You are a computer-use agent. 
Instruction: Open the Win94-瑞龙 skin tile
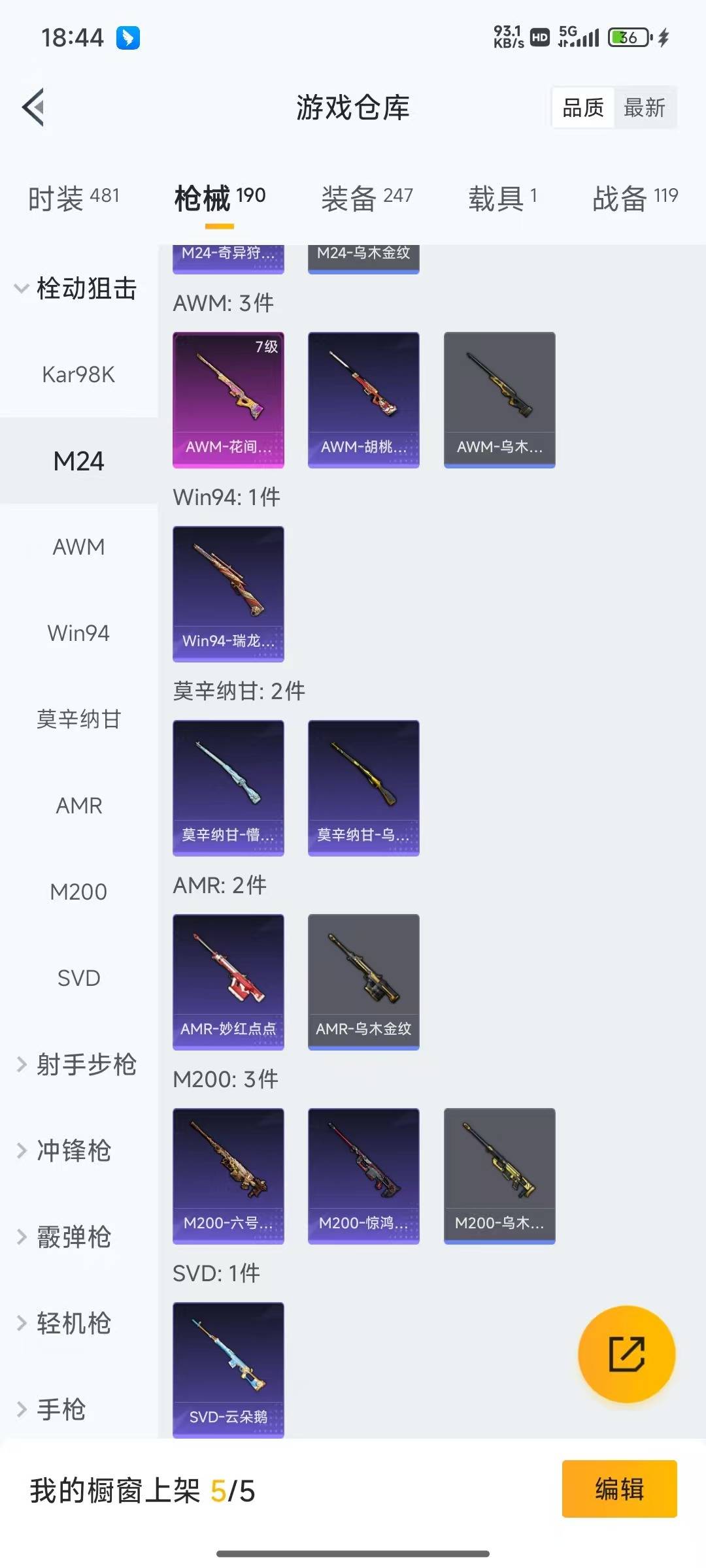pos(228,593)
